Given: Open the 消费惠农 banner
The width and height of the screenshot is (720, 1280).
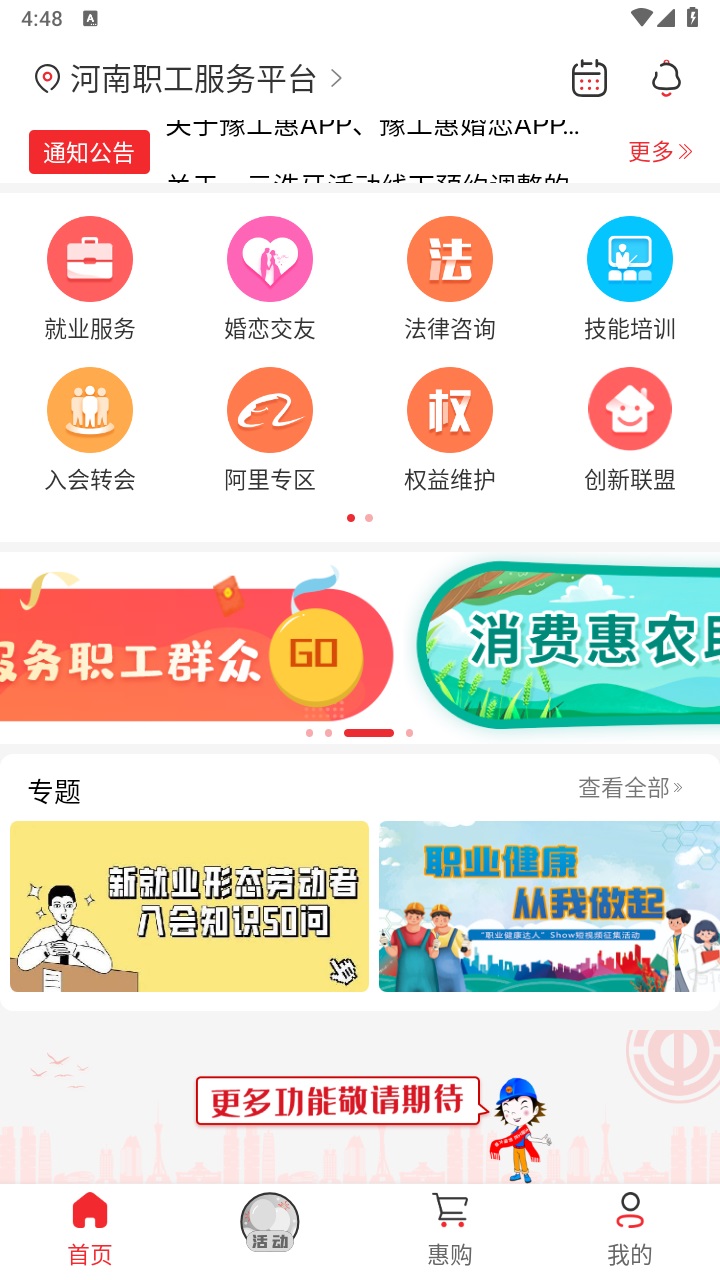Looking at the screenshot, I should point(570,645).
